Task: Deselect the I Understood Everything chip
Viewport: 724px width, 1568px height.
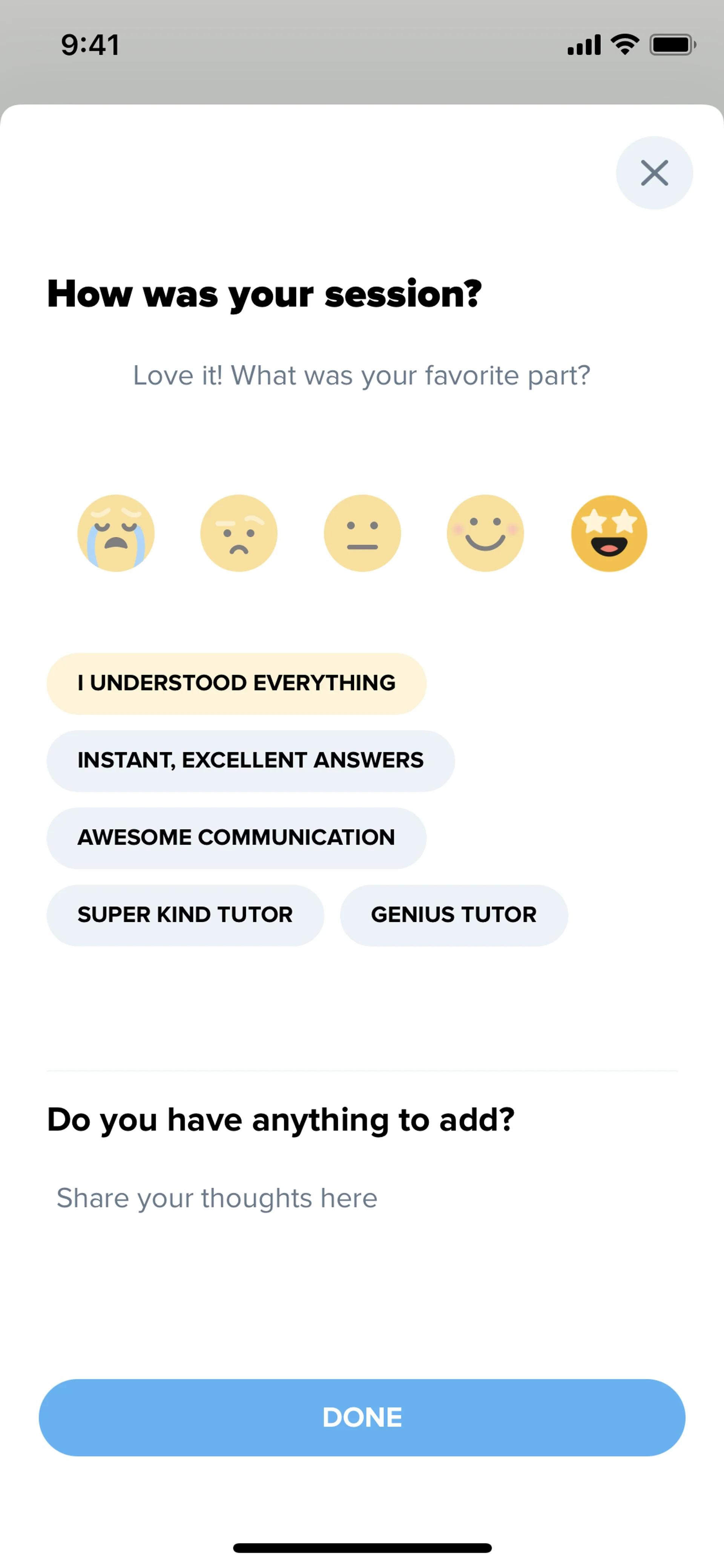Action: tap(236, 683)
